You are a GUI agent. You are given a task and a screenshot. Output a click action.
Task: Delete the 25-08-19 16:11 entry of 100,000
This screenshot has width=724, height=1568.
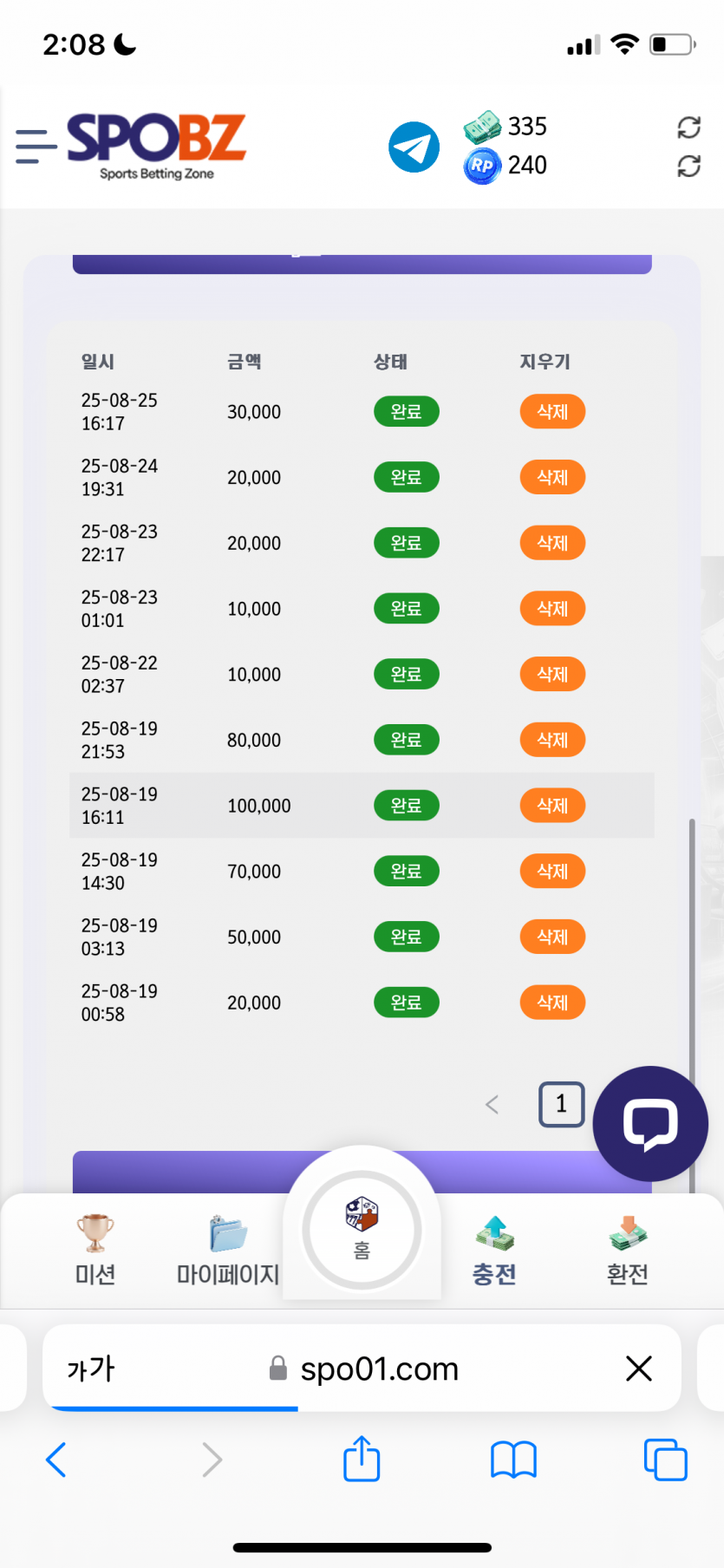coord(552,806)
